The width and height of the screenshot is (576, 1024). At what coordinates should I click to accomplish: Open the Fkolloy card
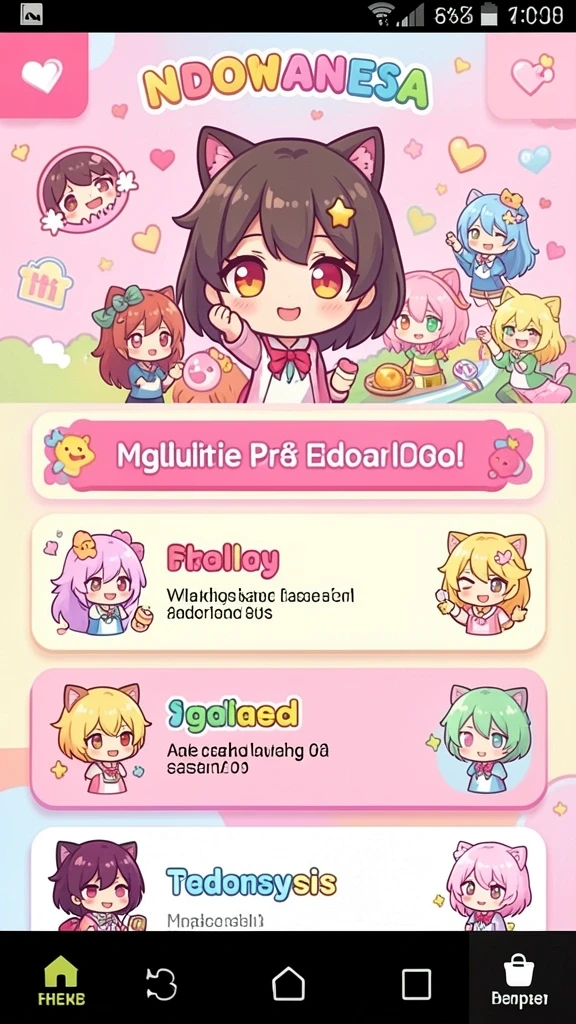288,583
